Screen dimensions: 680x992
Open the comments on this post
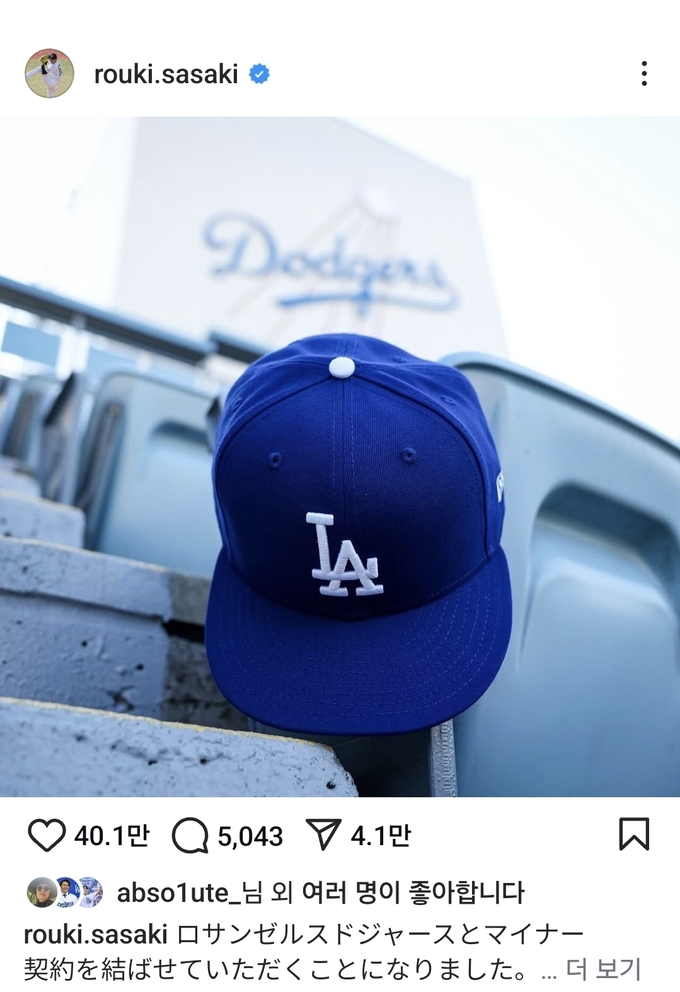(x=190, y=835)
